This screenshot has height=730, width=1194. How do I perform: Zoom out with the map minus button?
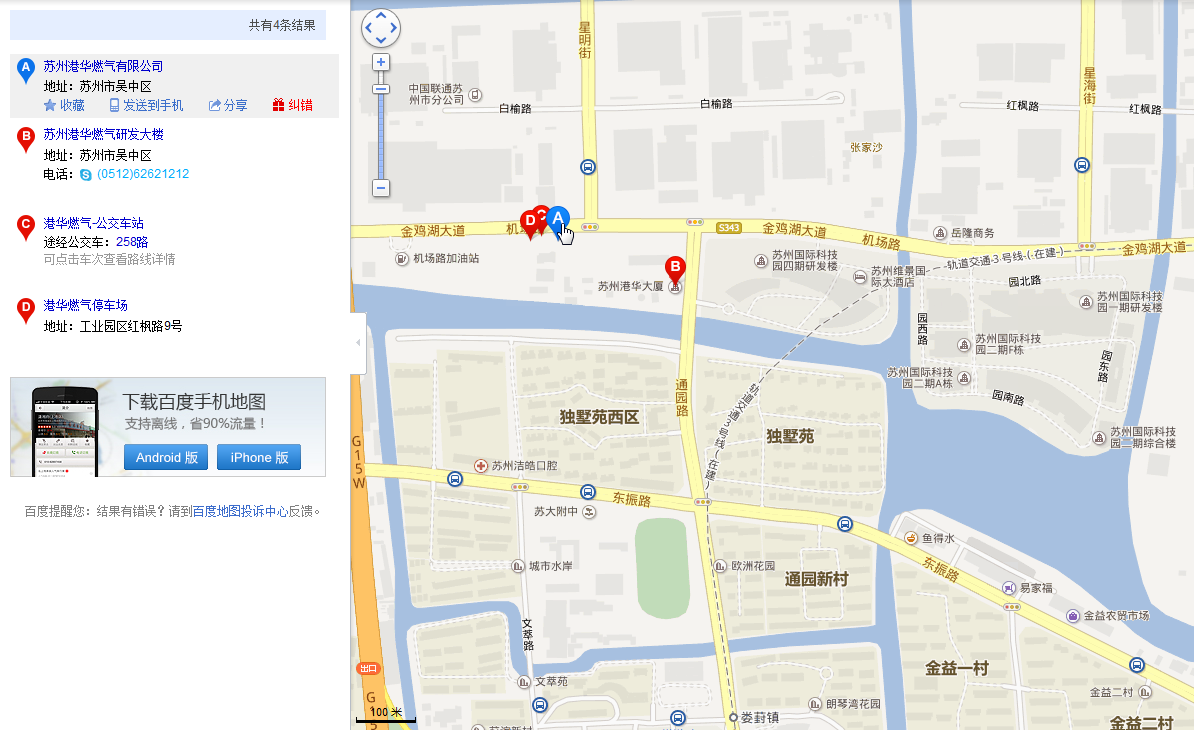coord(381,188)
